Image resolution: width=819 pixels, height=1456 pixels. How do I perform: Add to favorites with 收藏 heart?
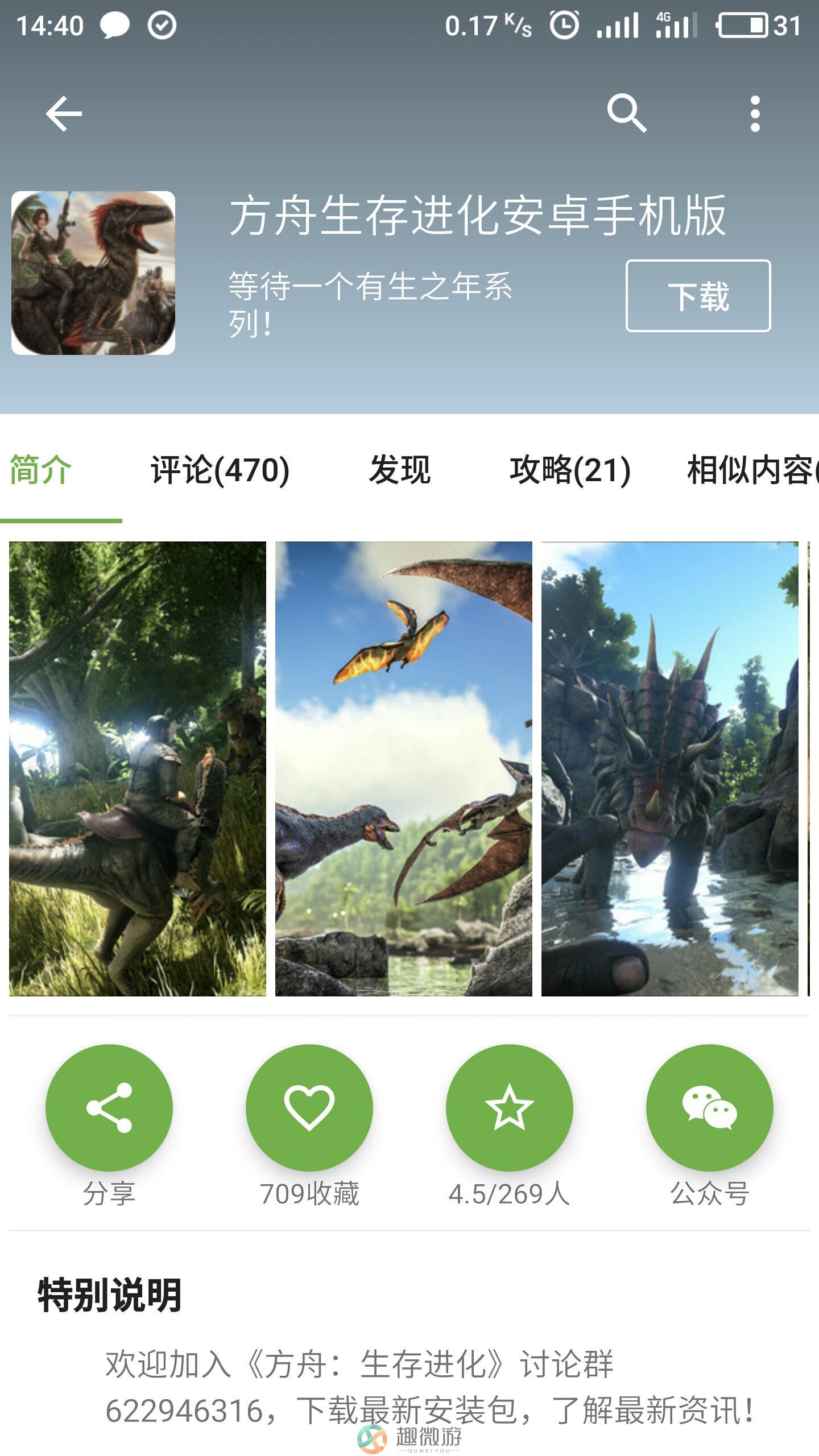[309, 1107]
